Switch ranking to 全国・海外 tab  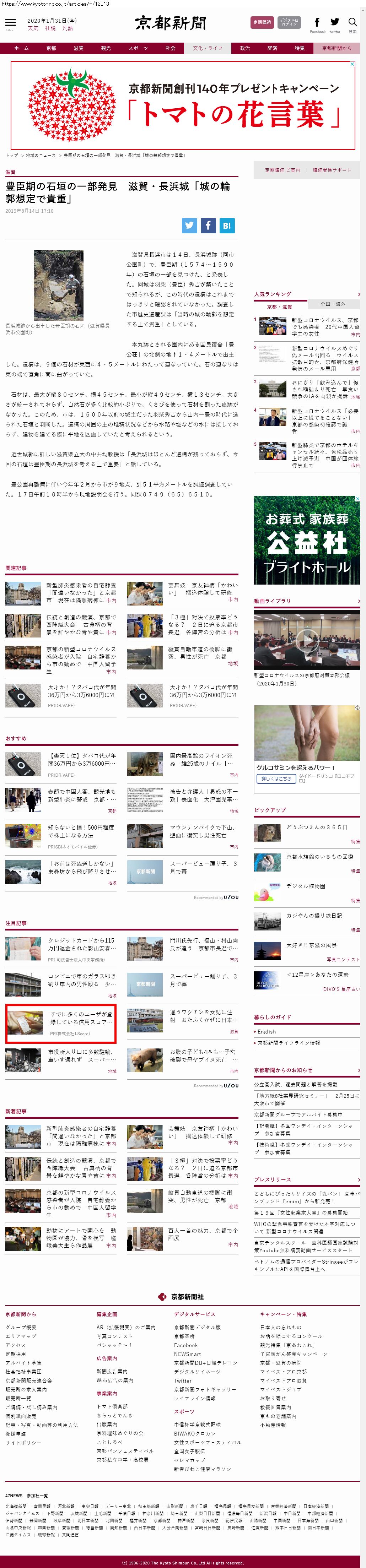pos(333,304)
